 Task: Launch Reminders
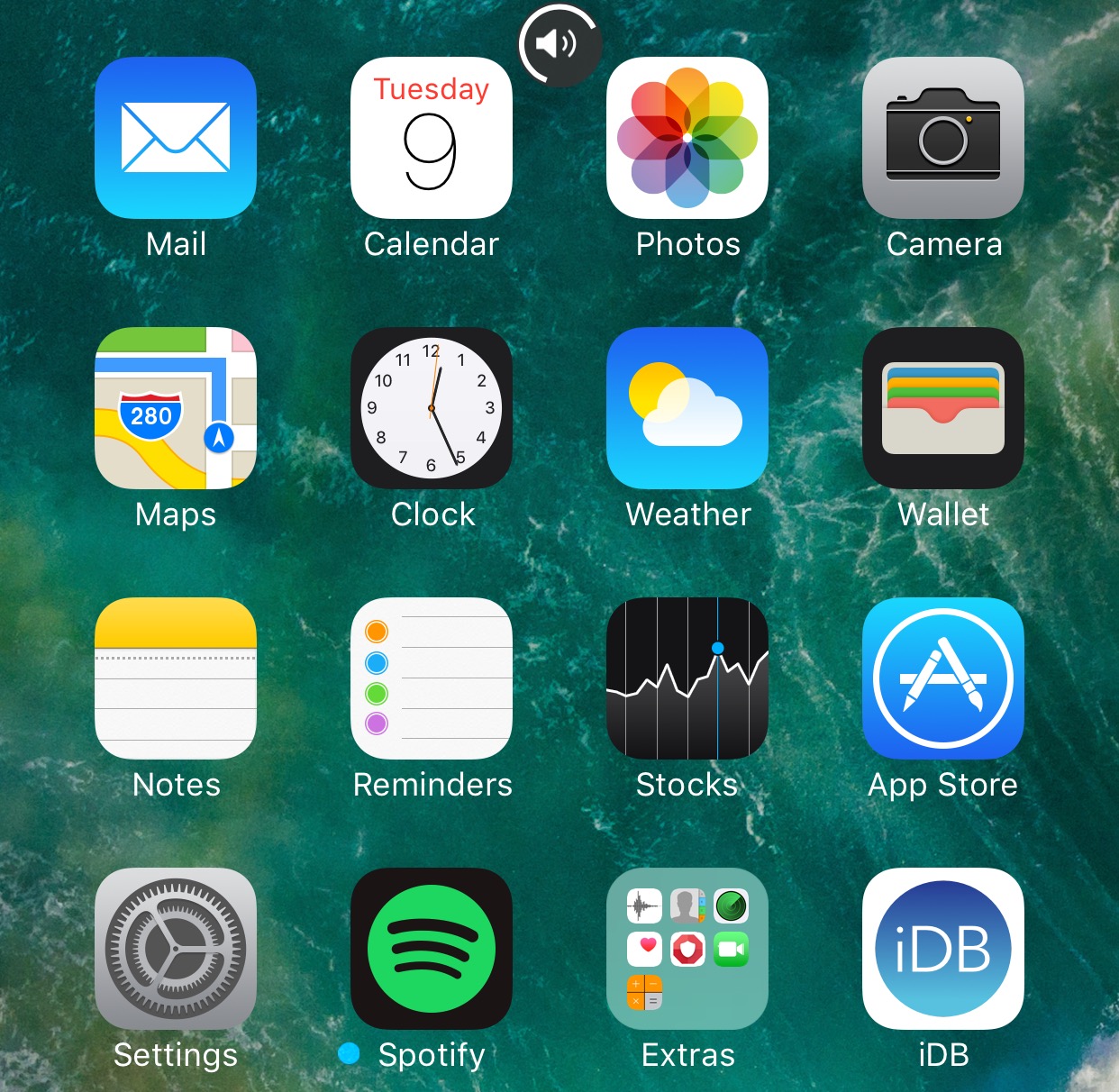(x=432, y=678)
